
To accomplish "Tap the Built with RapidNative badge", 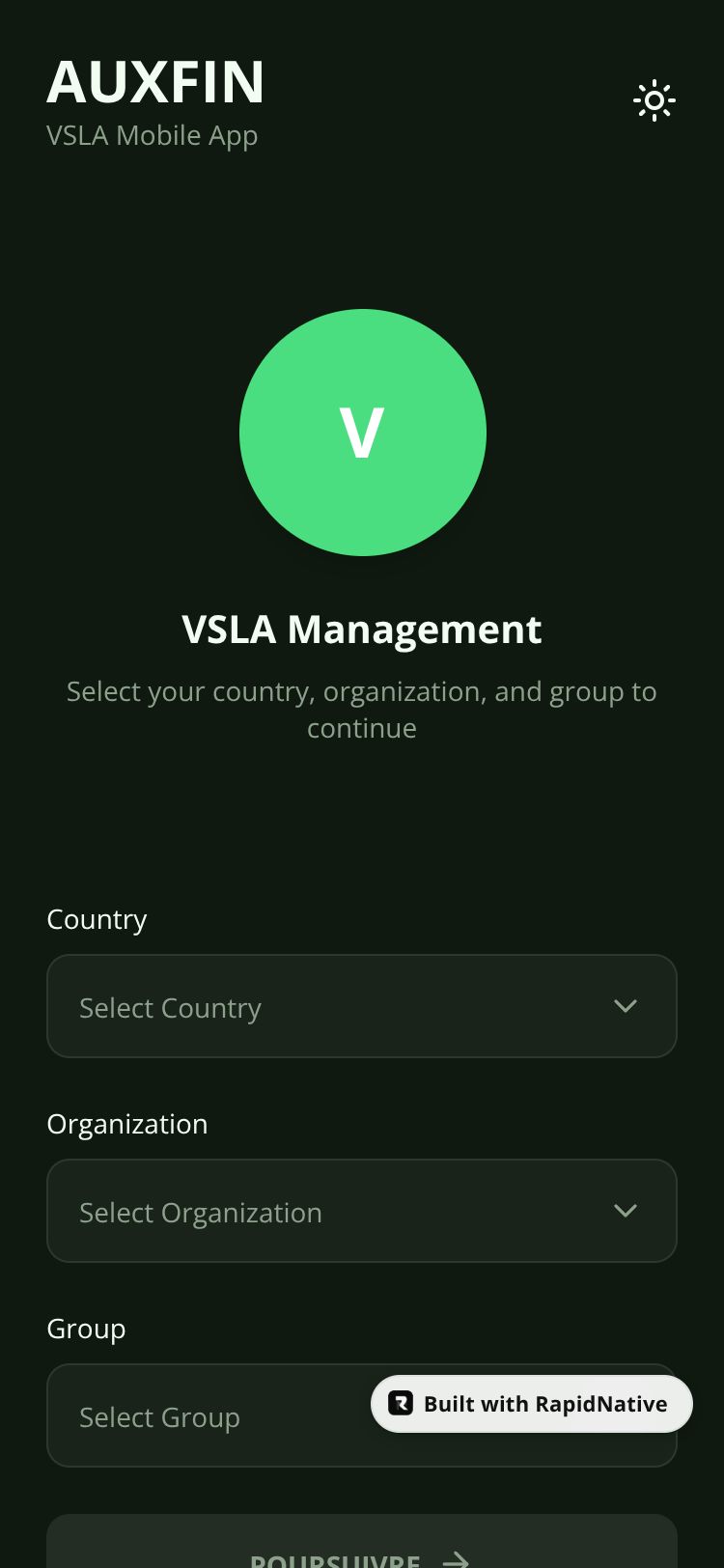I will pyautogui.click(x=532, y=1404).
